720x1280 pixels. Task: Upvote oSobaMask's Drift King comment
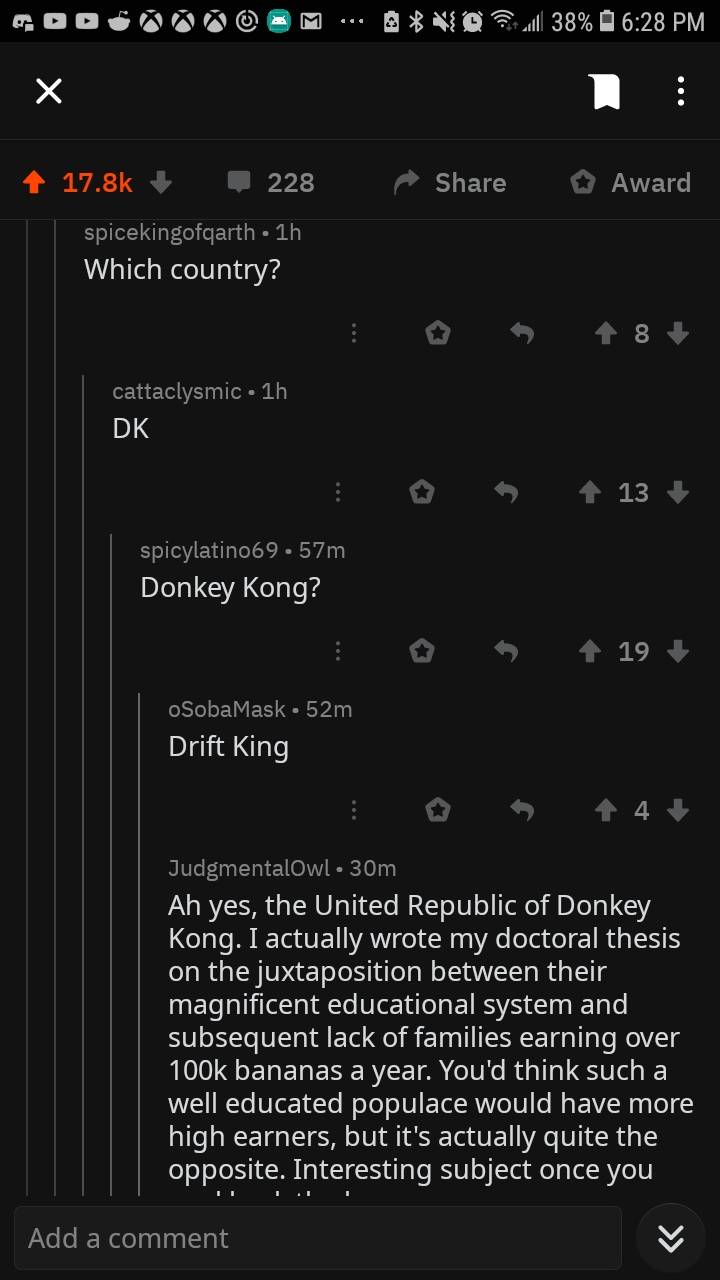click(605, 810)
